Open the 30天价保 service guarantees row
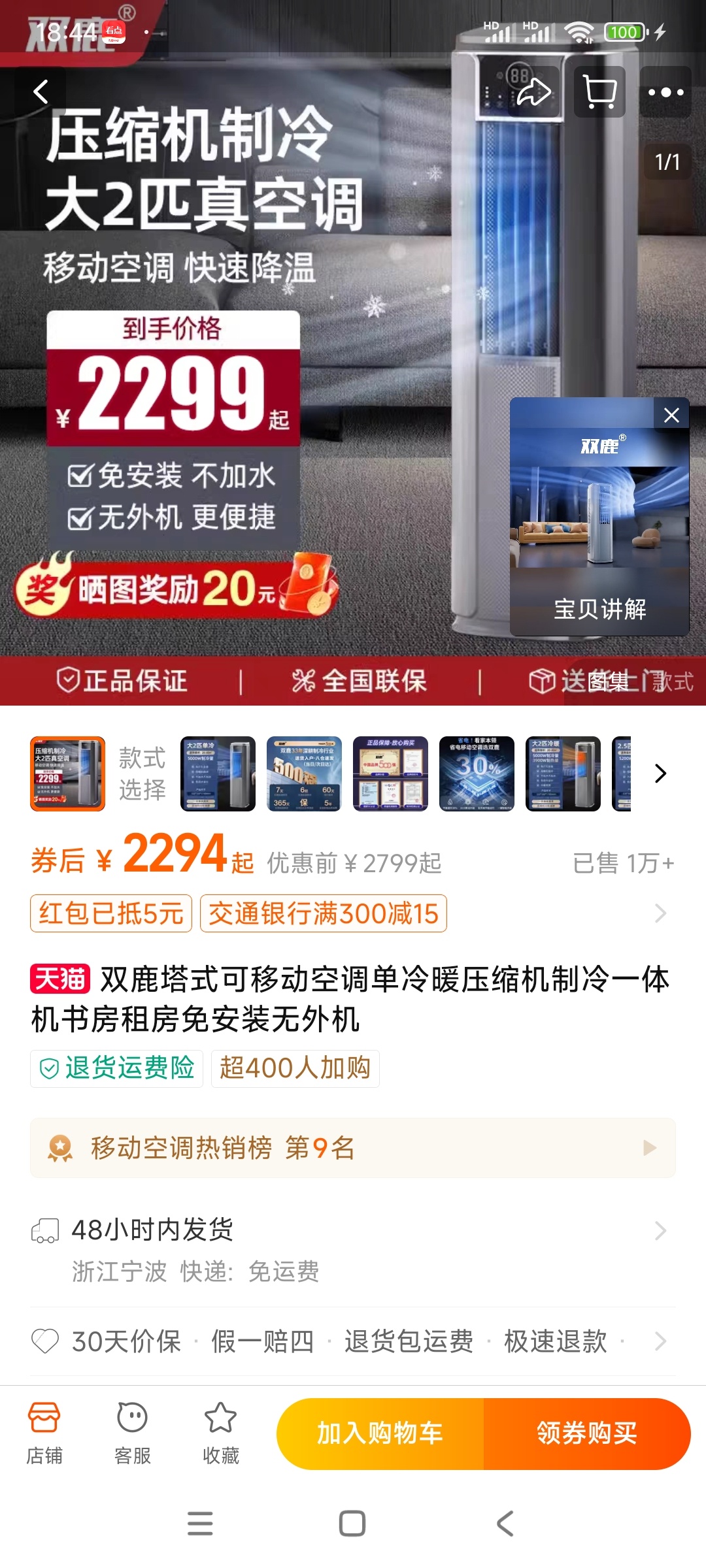Screen dimensions: 706x1568 tap(352, 1341)
